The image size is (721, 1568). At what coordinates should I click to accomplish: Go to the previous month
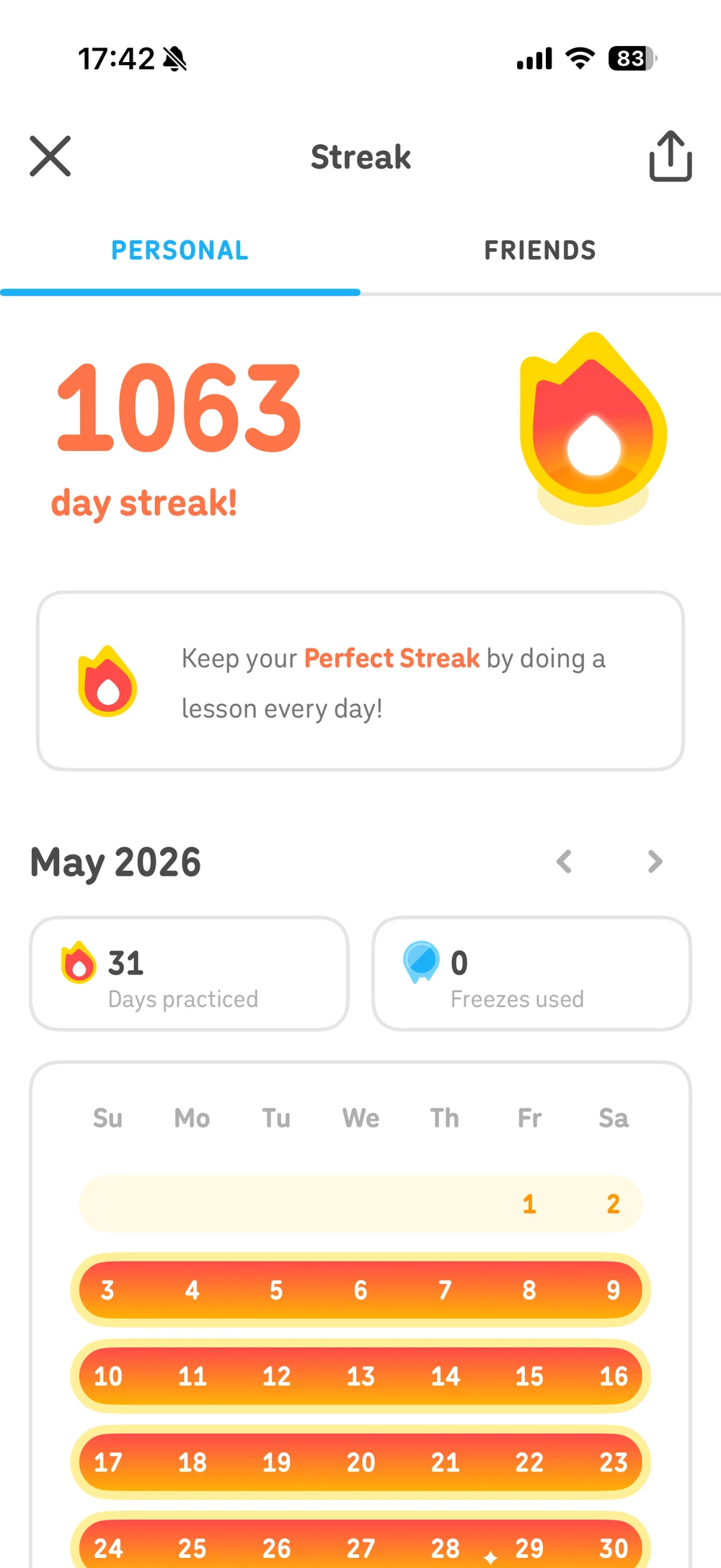tap(565, 861)
